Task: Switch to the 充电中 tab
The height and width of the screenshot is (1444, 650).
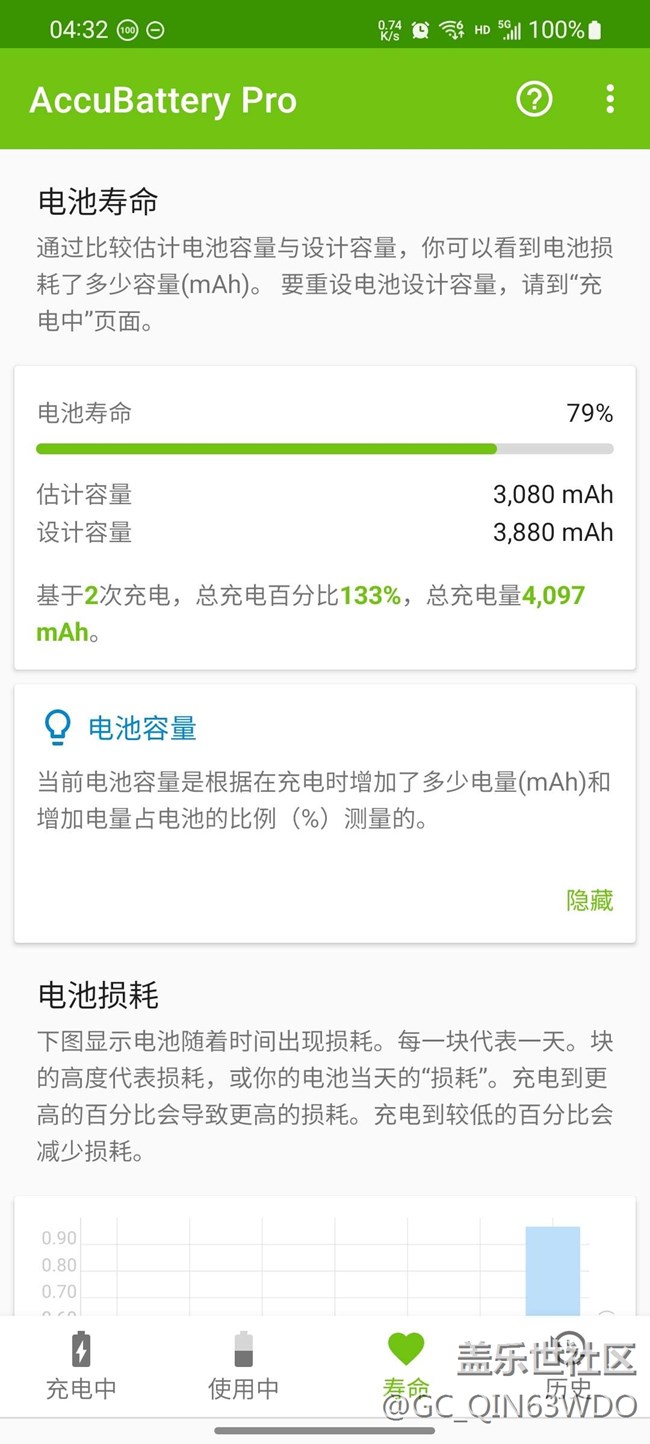Action: click(x=81, y=1366)
